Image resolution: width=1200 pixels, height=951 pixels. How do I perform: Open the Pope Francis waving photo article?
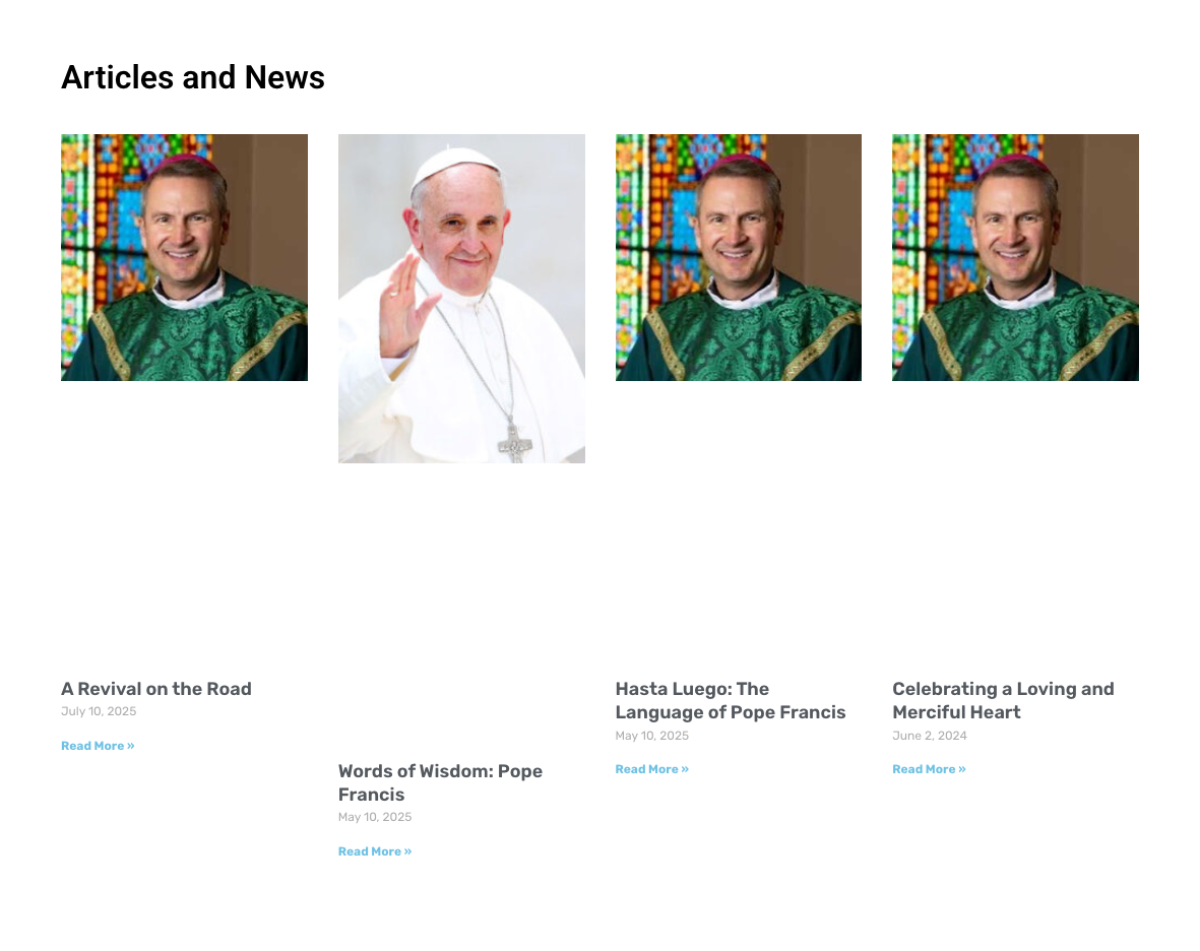[461, 298]
